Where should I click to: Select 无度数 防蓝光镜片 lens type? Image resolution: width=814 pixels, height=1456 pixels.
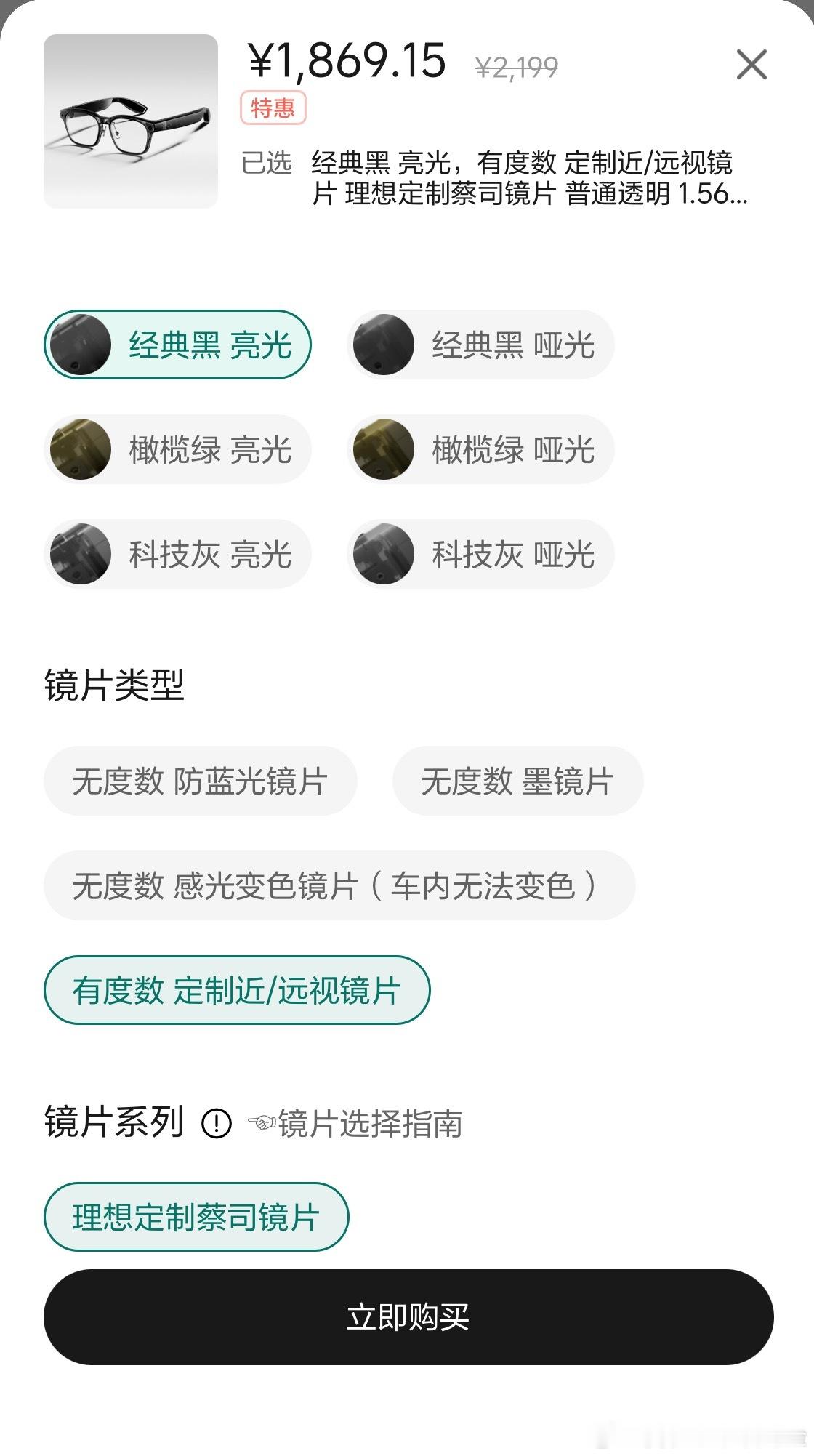tap(201, 780)
